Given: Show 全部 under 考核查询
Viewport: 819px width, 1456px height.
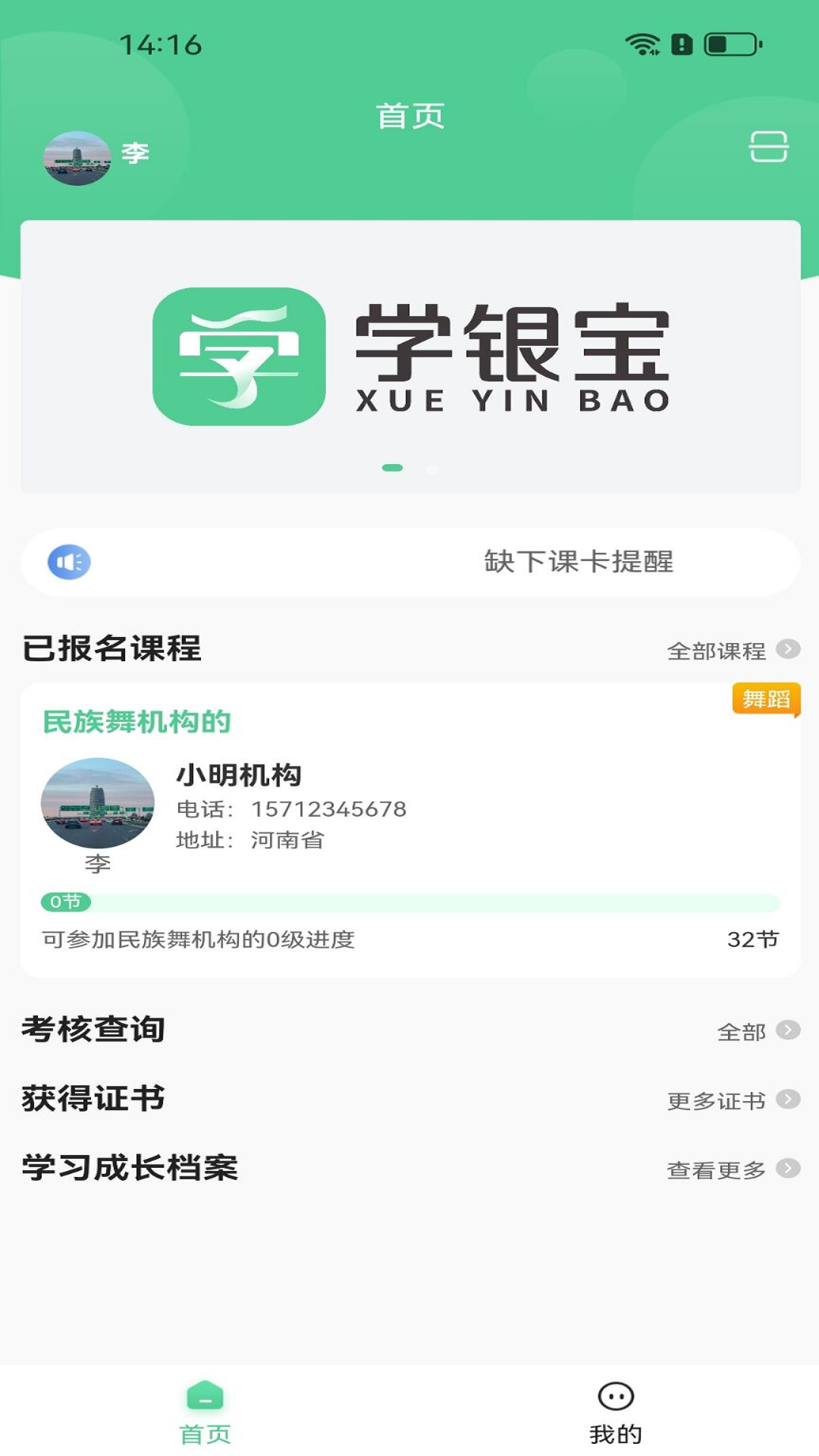Looking at the screenshot, I should pos(757,1031).
